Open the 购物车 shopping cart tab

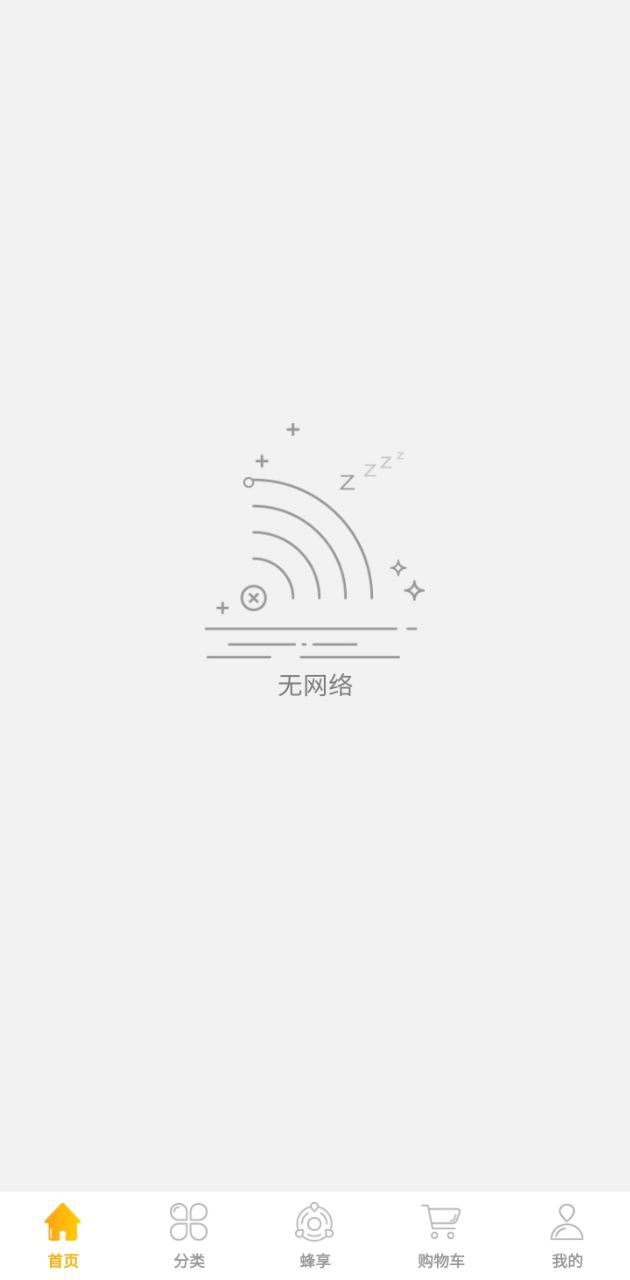click(440, 1234)
